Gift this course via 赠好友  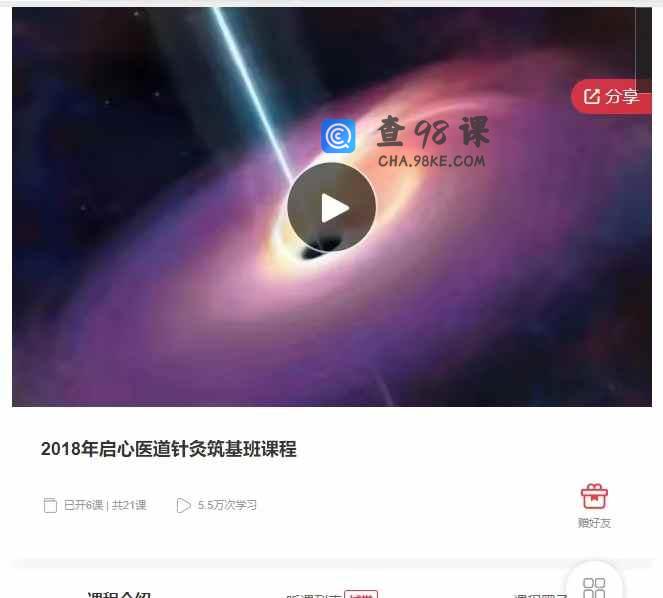(x=594, y=505)
